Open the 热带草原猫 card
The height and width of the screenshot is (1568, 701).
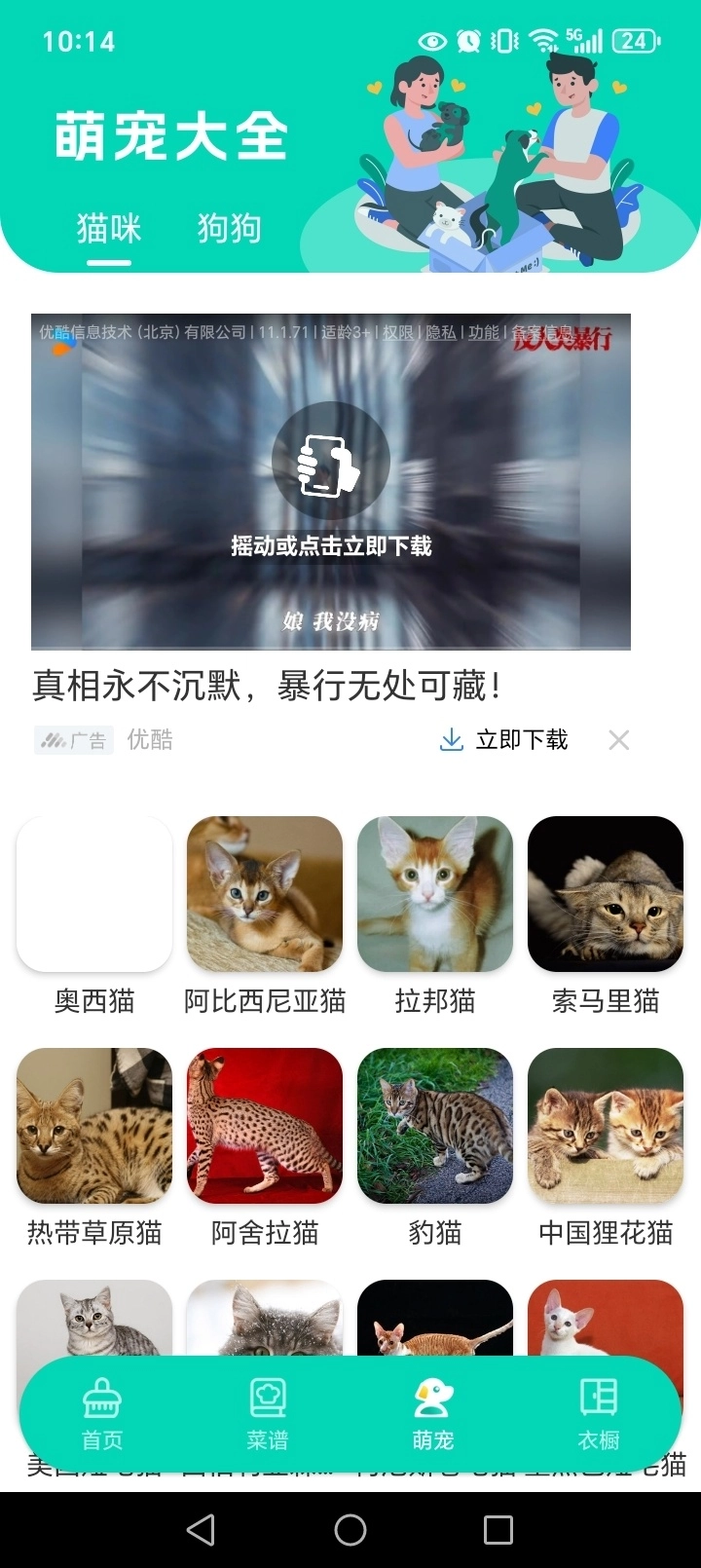(x=94, y=1126)
